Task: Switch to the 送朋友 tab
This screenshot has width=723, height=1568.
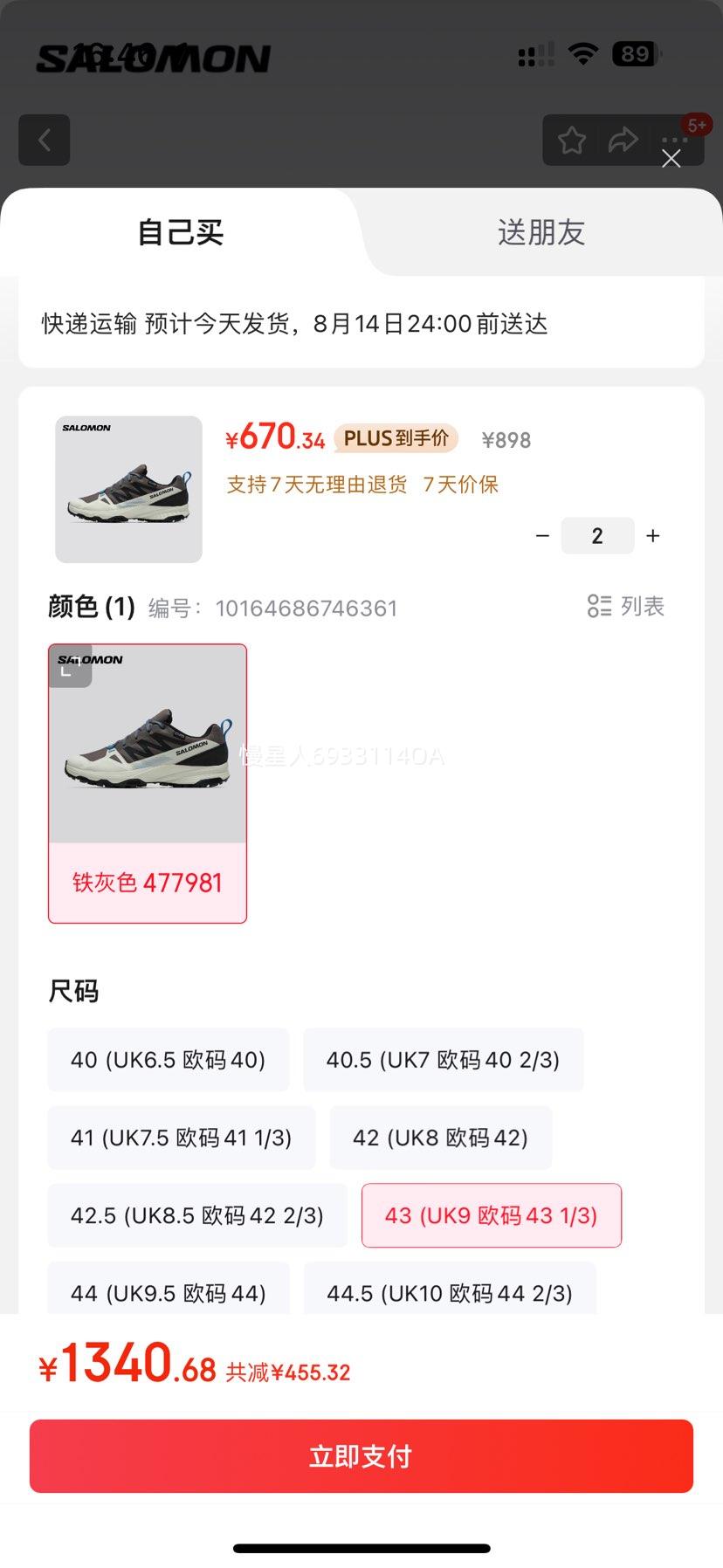Action: 541,232
